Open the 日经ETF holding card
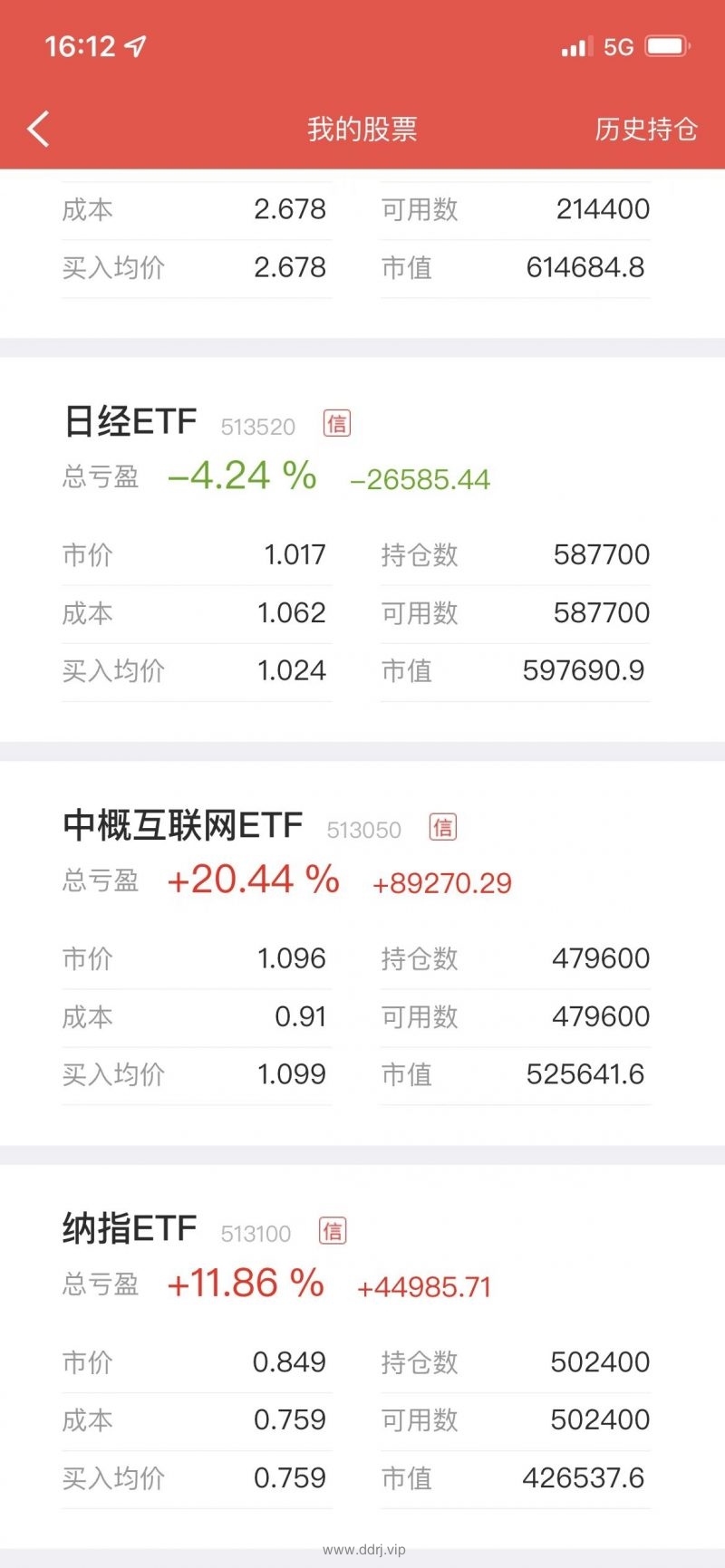This screenshot has width=725, height=1568. [x=362, y=550]
